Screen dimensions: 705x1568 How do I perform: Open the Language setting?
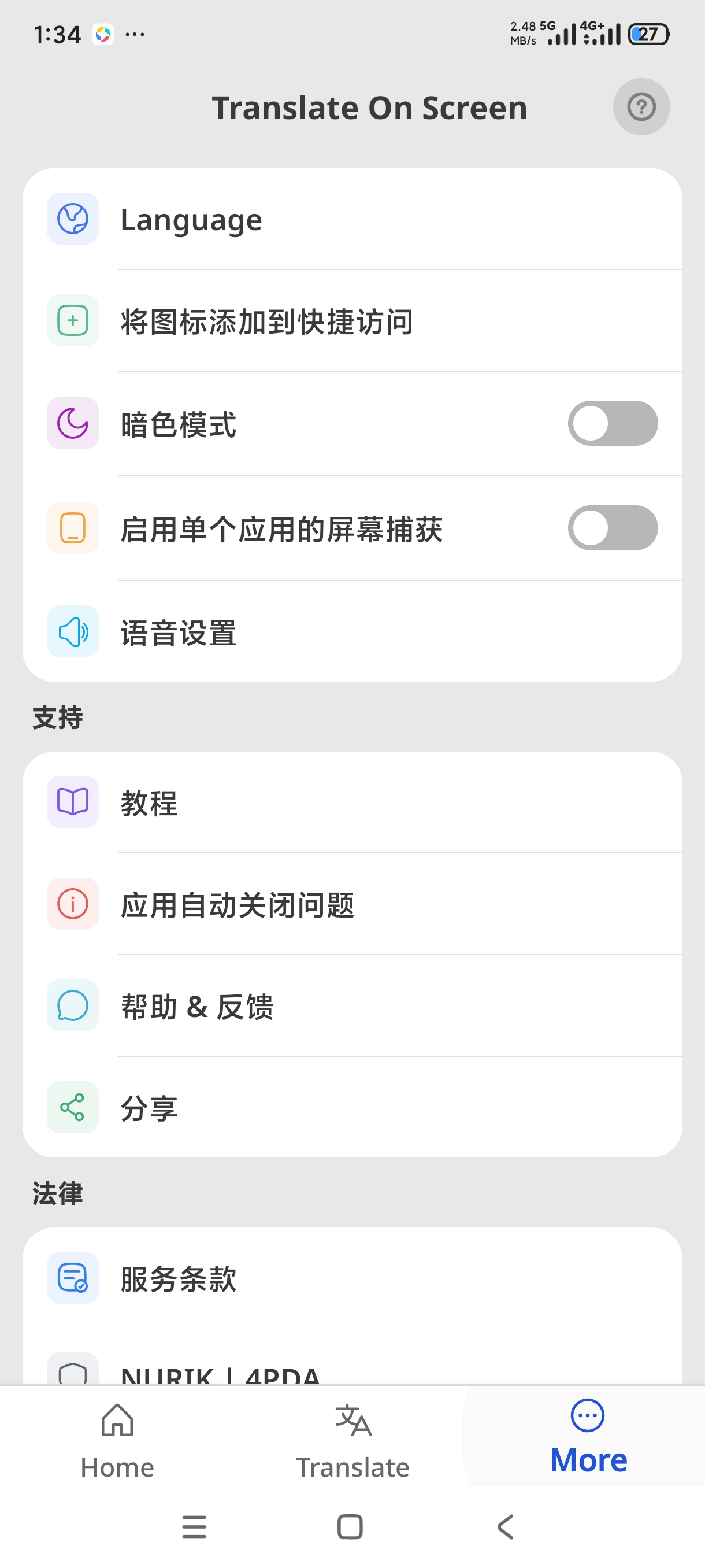(x=352, y=219)
